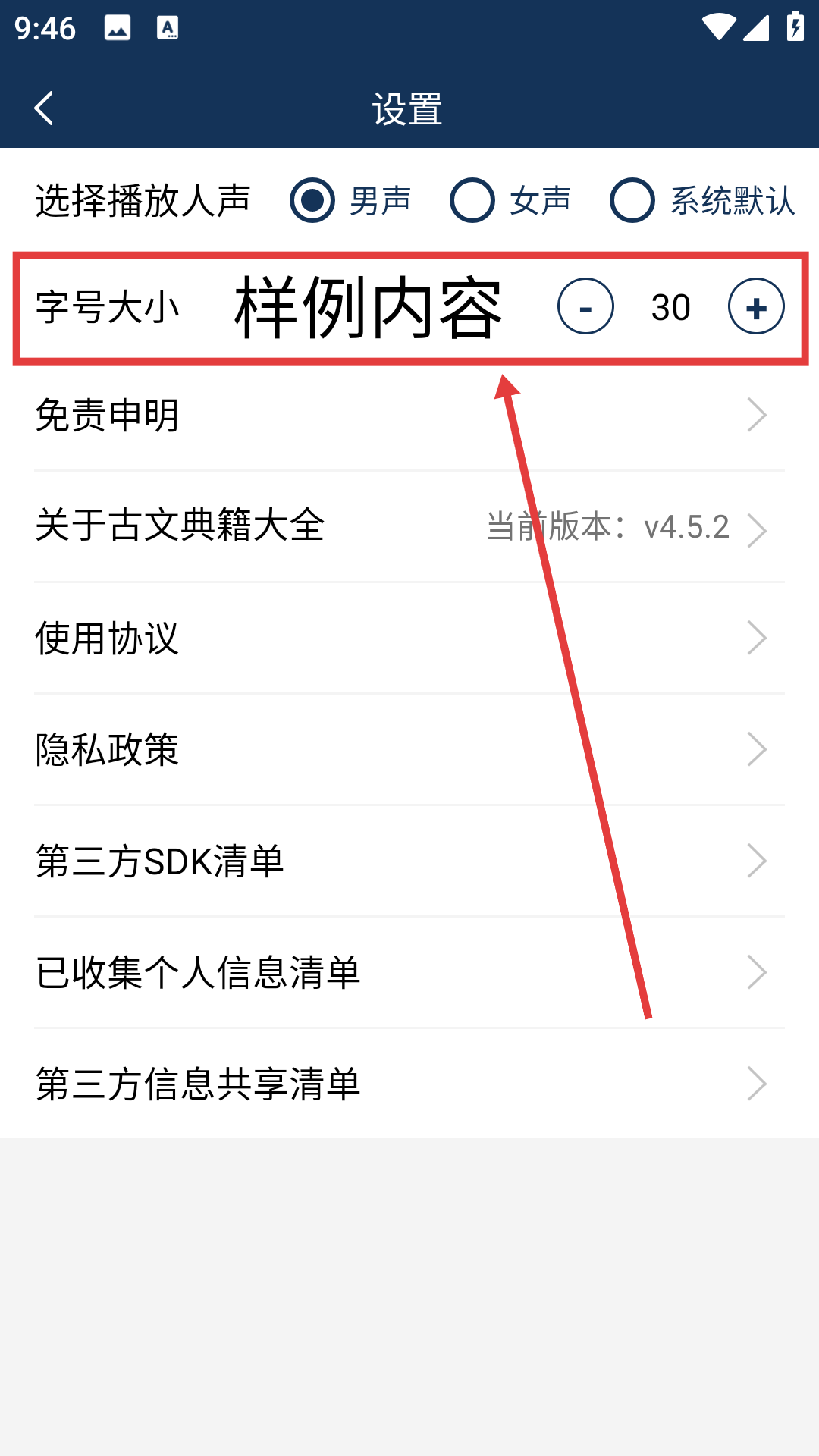Increase font size with plus button
Image resolution: width=819 pixels, height=1456 pixels.
point(756,306)
